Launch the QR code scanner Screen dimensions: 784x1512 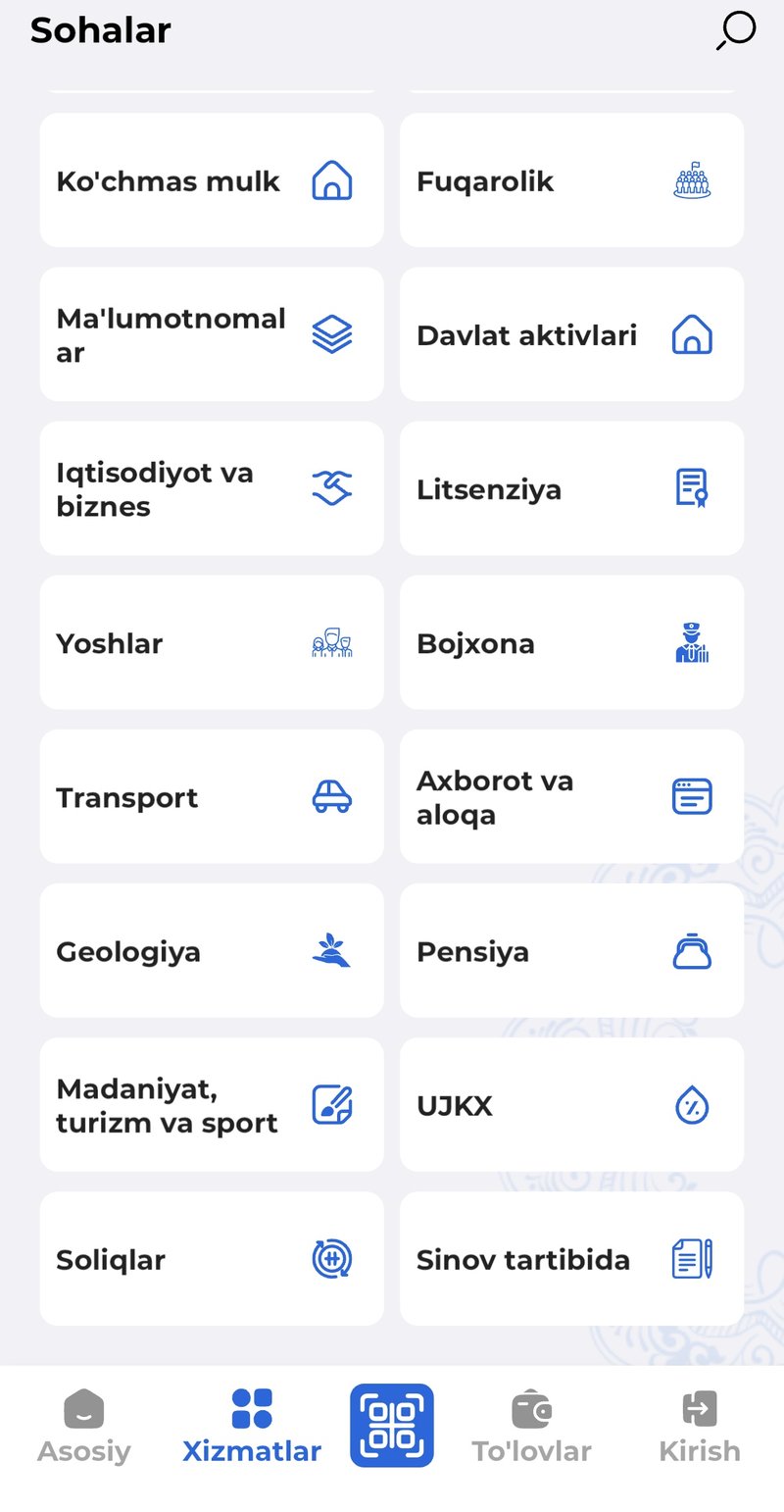(392, 1425)
